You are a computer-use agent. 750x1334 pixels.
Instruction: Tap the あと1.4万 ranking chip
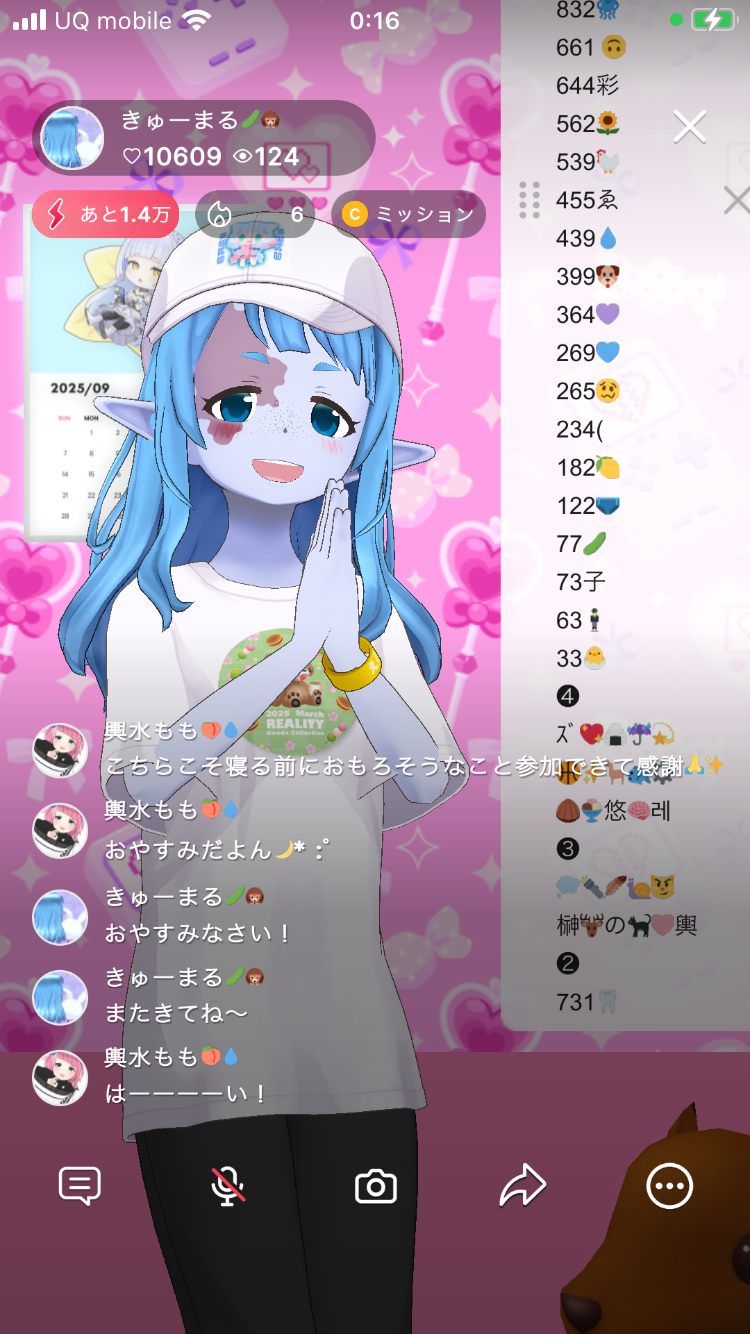click(106, 214)
